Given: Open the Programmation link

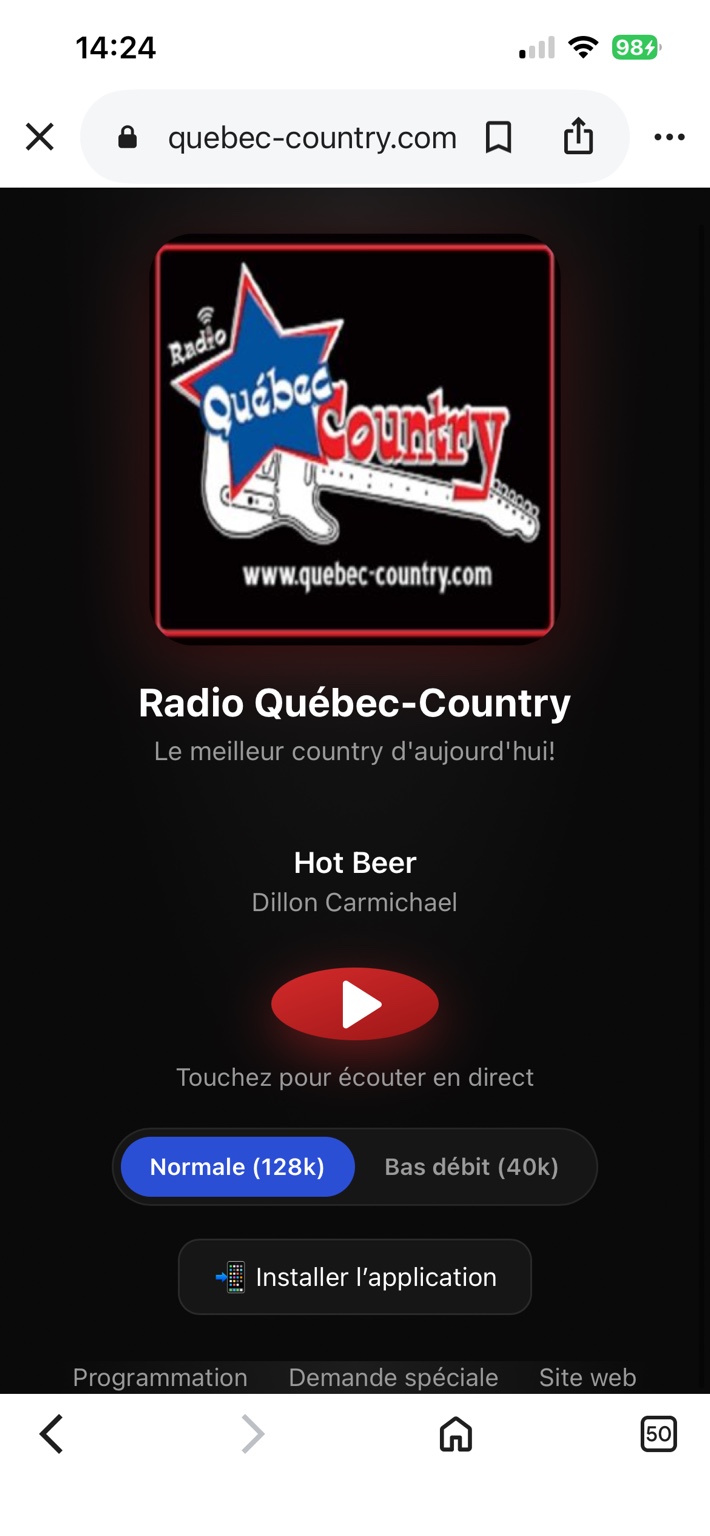Looking at the screenshot, I should tap(160, 1377).
